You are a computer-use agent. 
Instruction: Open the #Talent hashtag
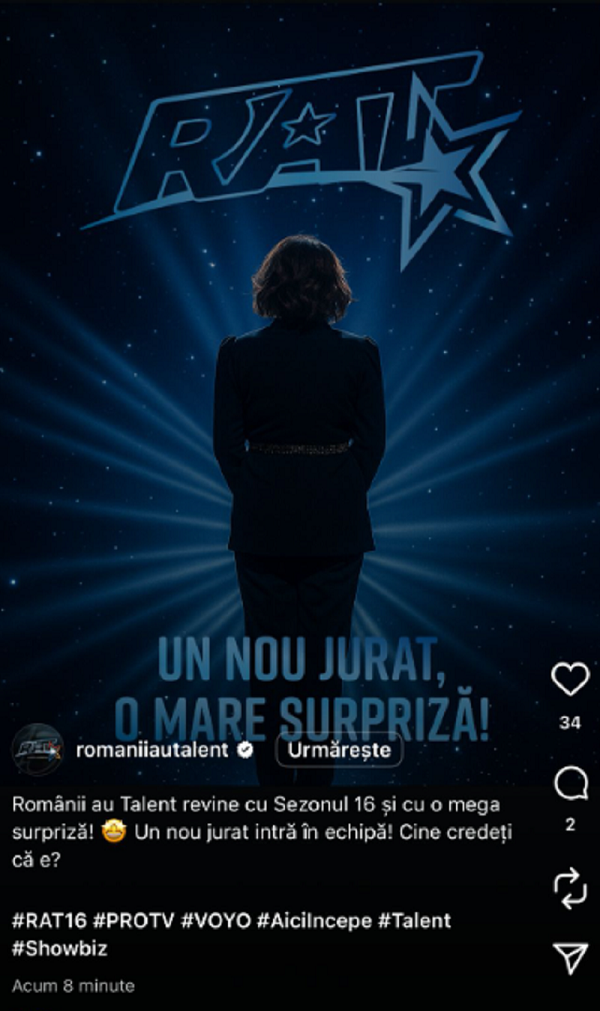414,921
